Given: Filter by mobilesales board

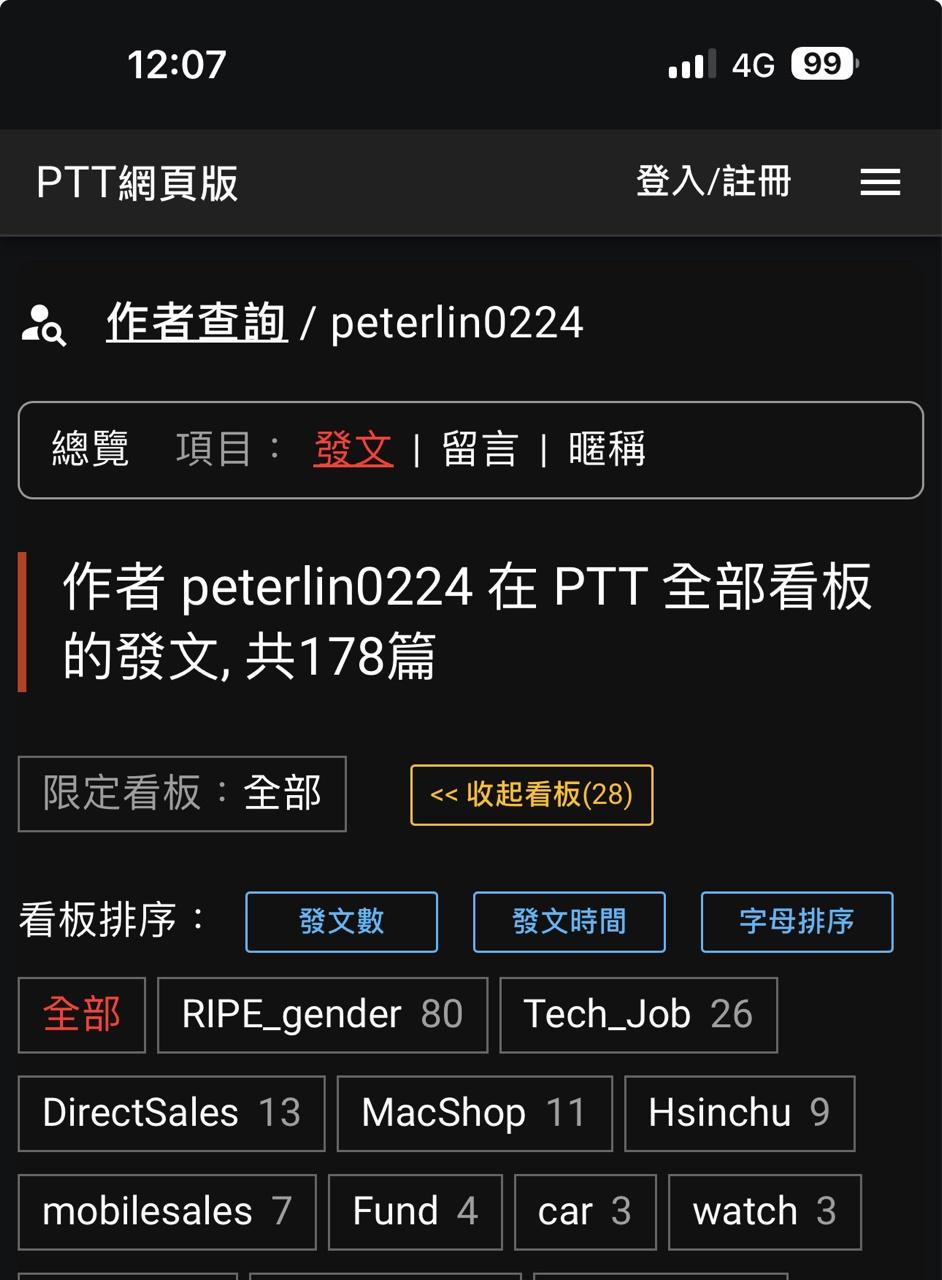Looking at the screenshot, I should pos(167,1211).
